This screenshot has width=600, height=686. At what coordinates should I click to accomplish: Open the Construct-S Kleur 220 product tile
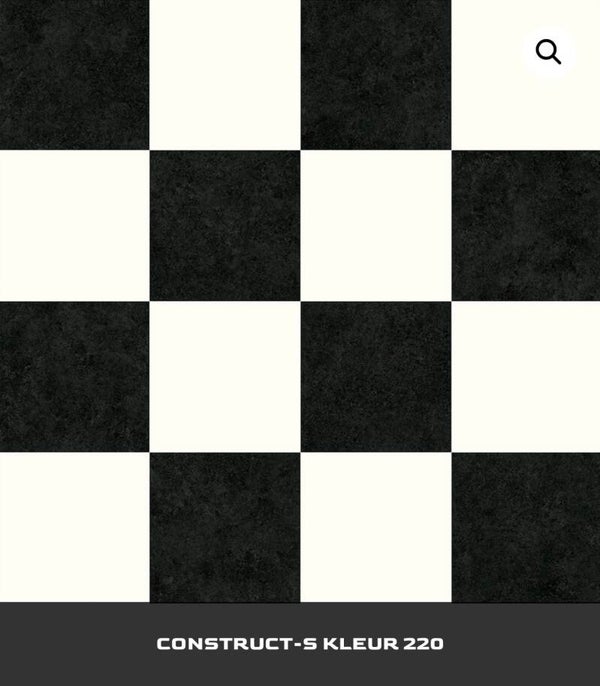pos(300,643)
